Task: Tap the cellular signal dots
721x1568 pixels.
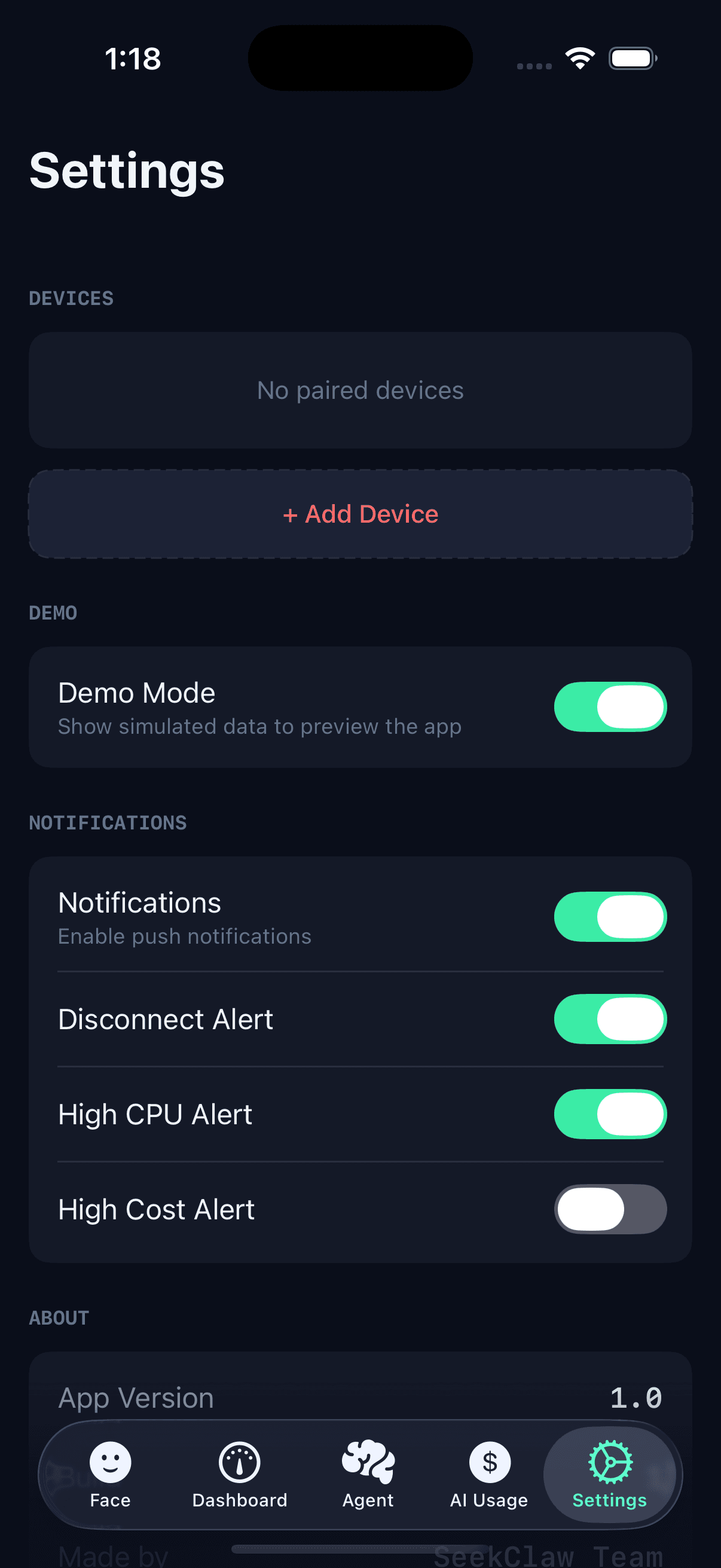Action: coord(534,66)
